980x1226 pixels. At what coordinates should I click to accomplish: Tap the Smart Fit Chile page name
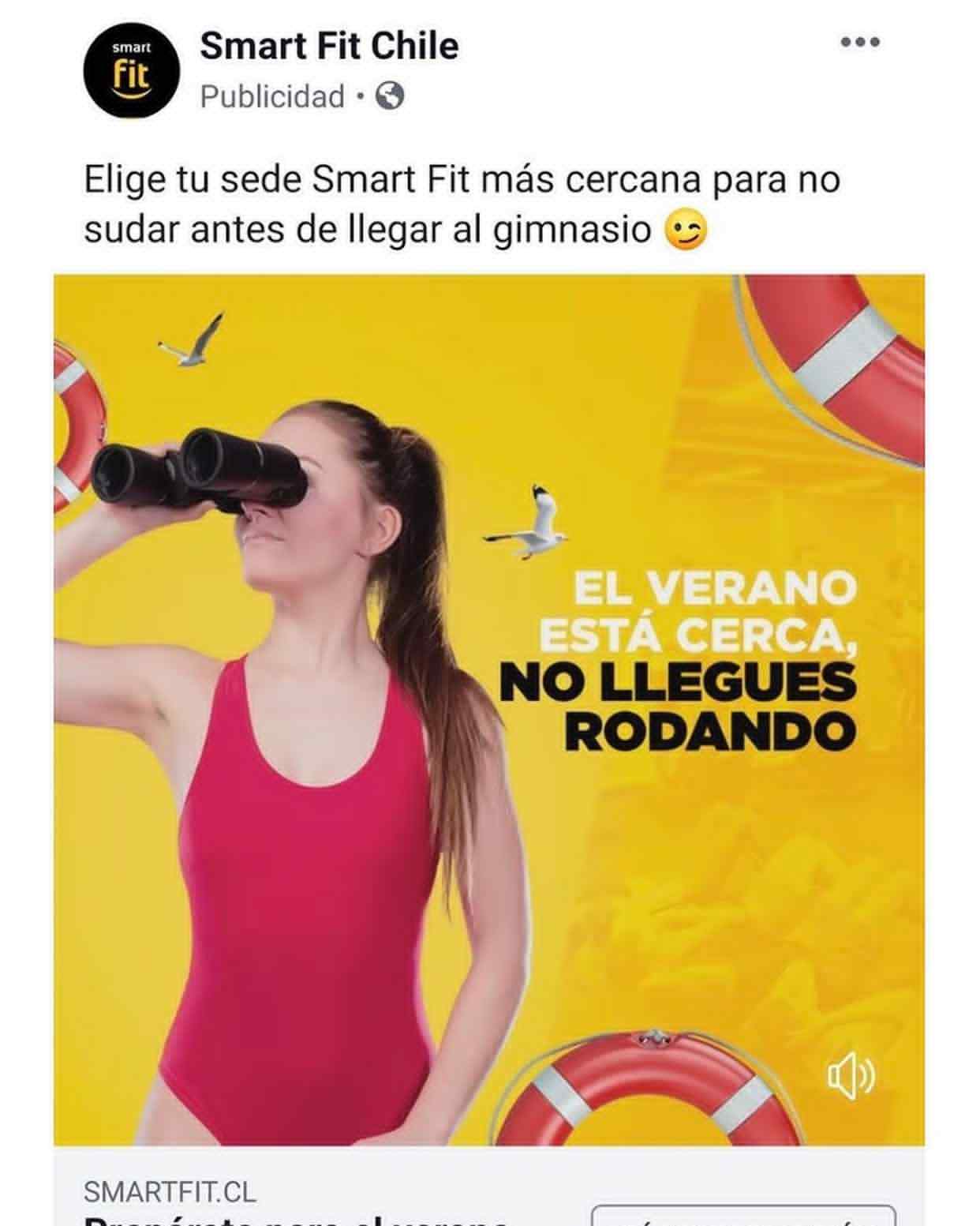[329, 46]
